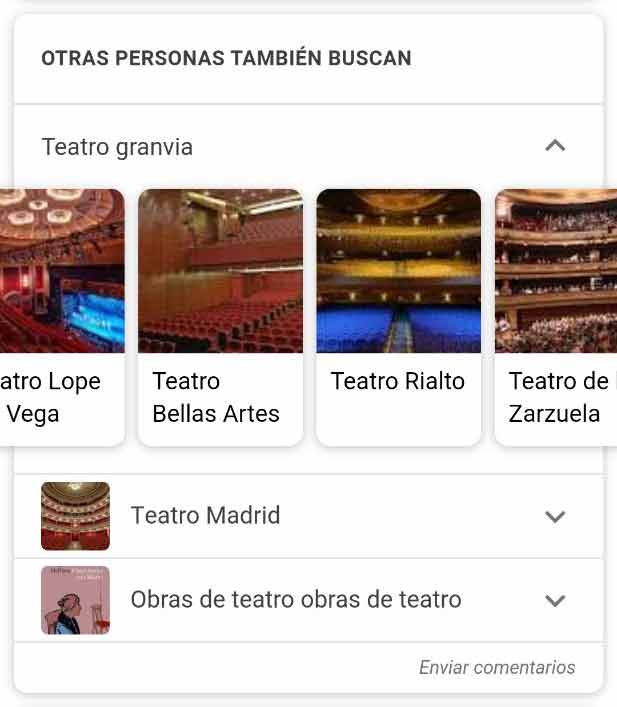Expand the Teatro Madrid row
This screenshot has width=617, height=707.
[x=555, y=516]
